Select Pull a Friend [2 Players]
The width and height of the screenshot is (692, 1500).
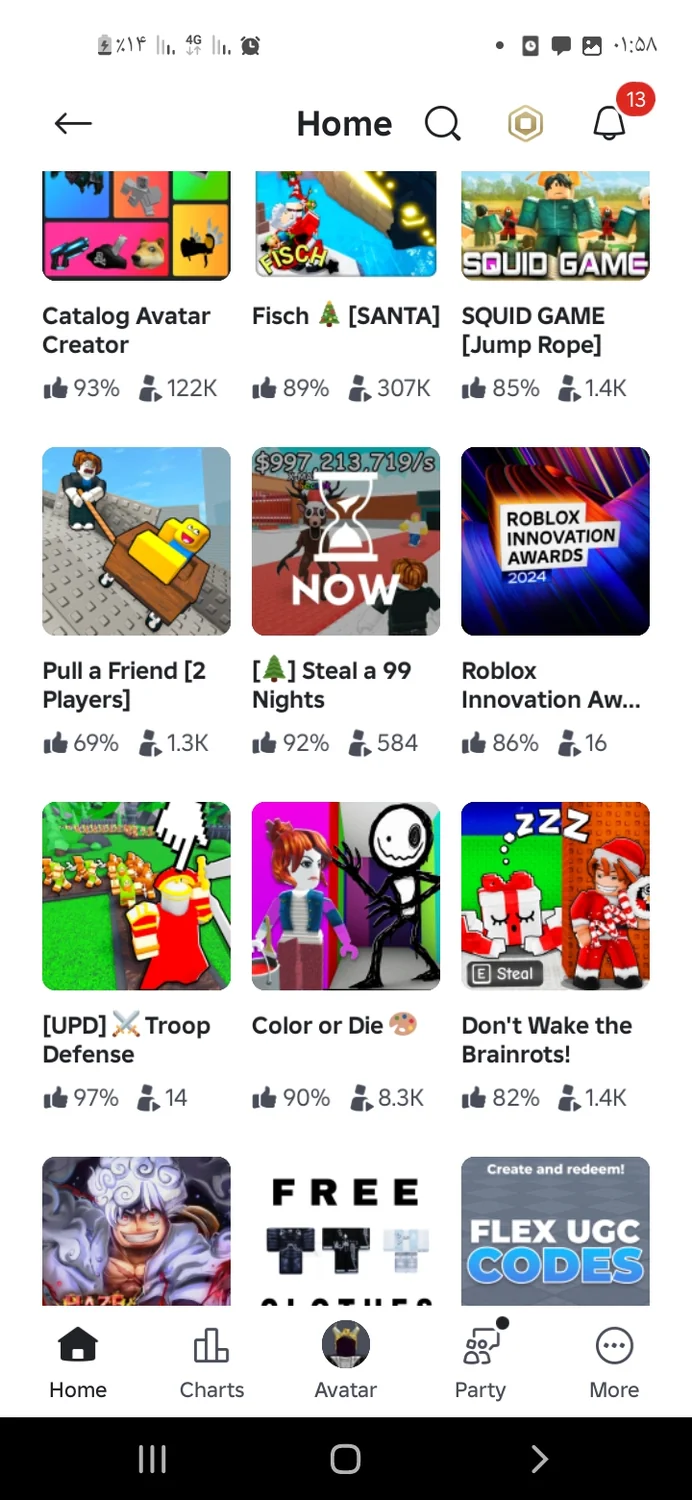tap(136, 541)
